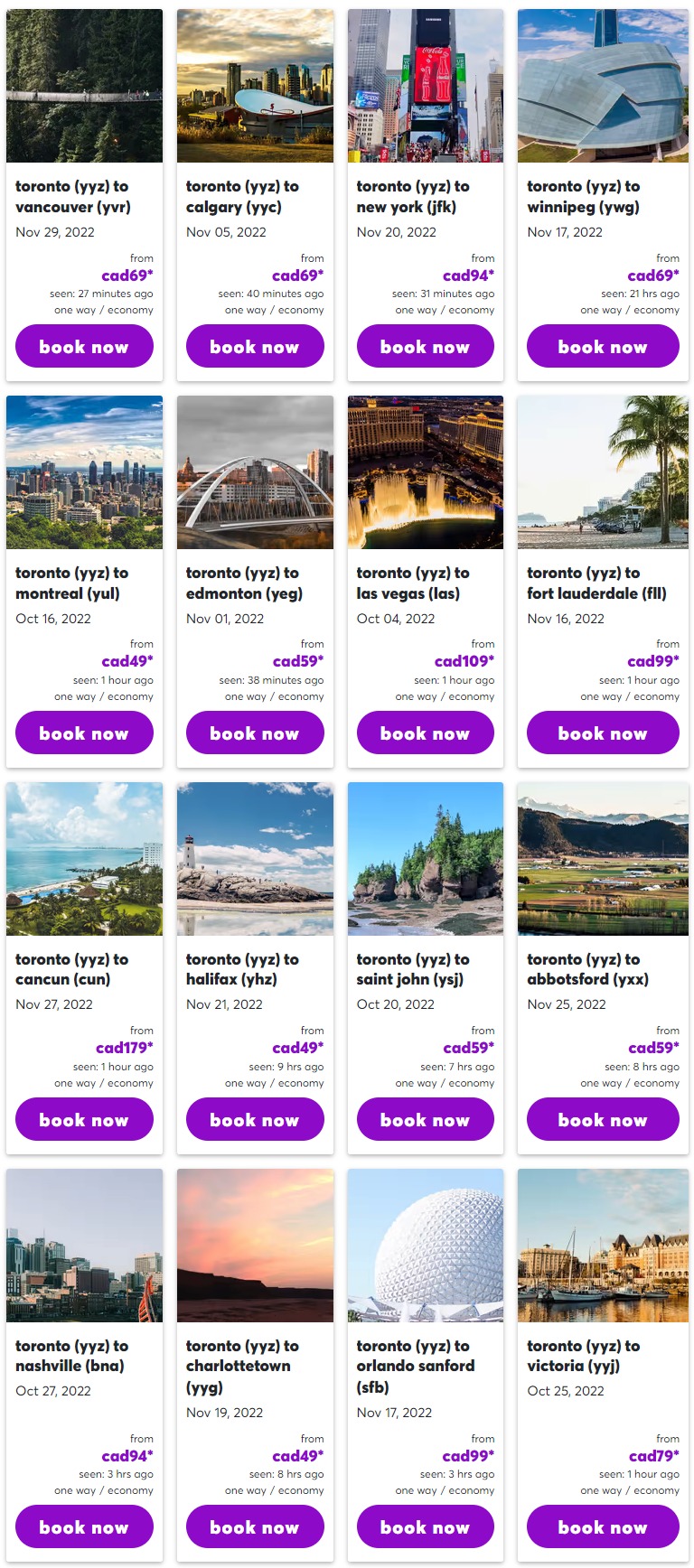Open the Vancouver suspension bridge photo card
Viewport: 694px width, 1568px height.
pos(84,86)
